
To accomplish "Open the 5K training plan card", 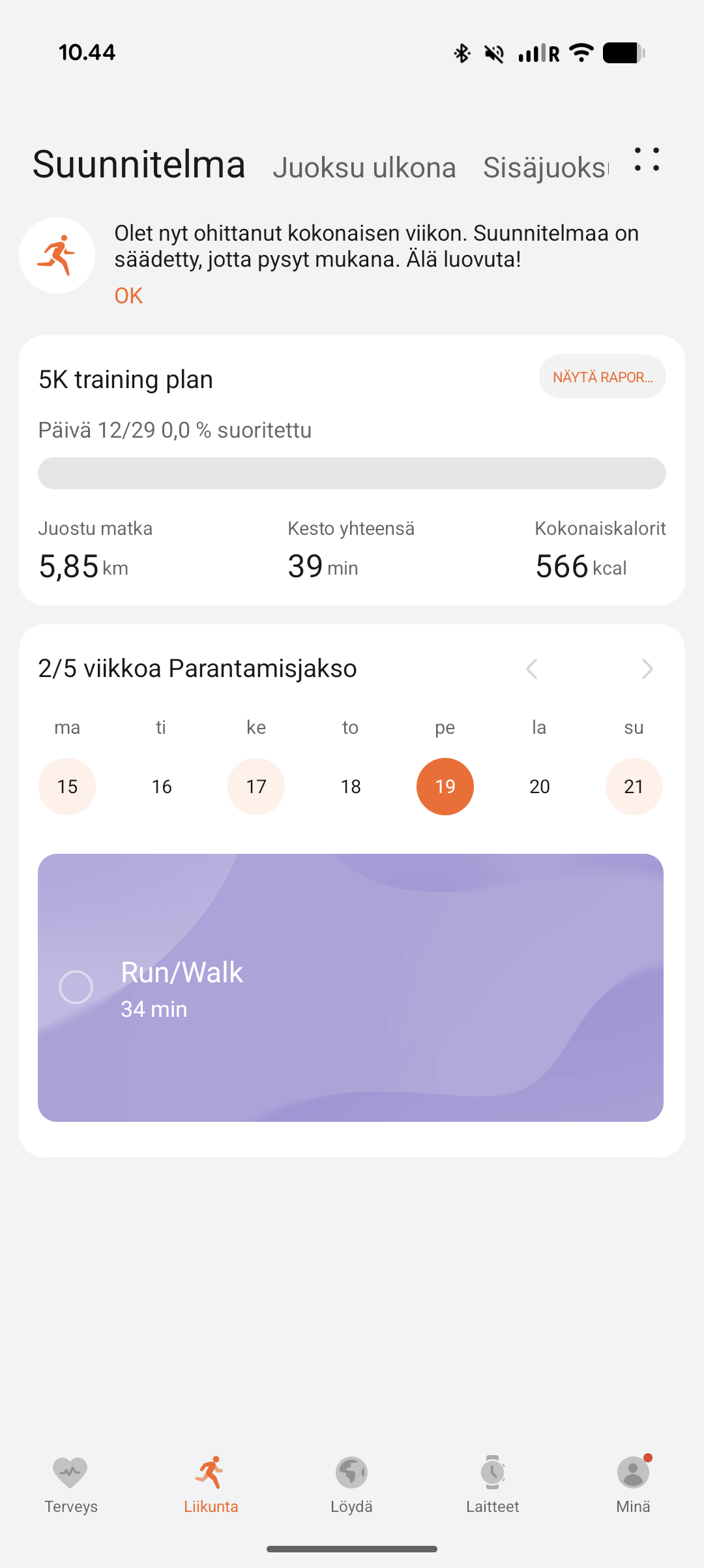I will tap(352, 470).
